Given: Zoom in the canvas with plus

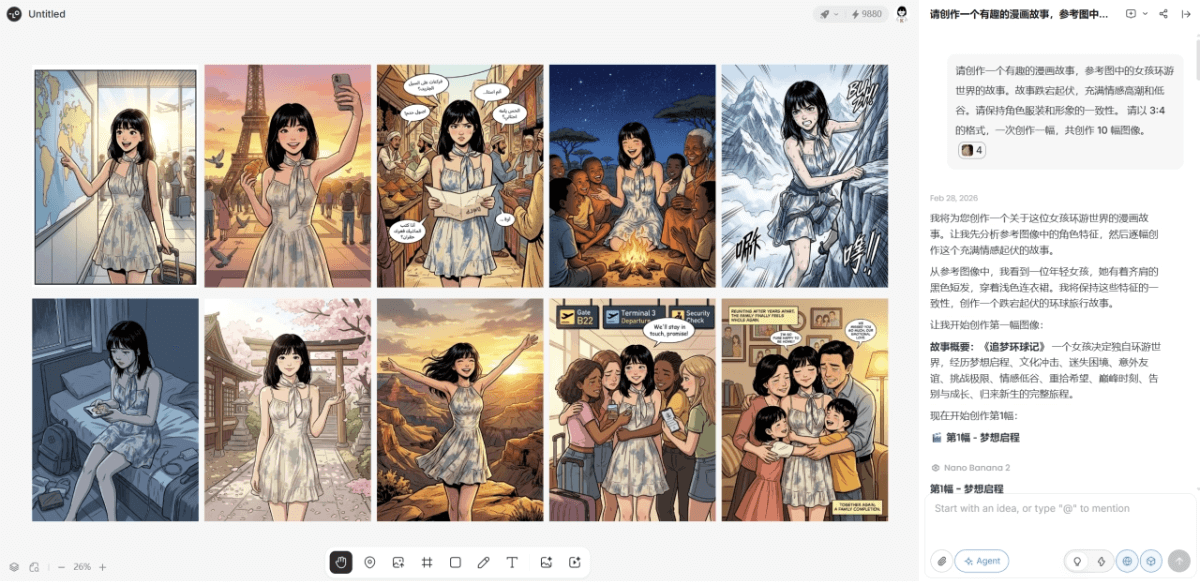Looking at the screenshot, I should tap(102, 567).
